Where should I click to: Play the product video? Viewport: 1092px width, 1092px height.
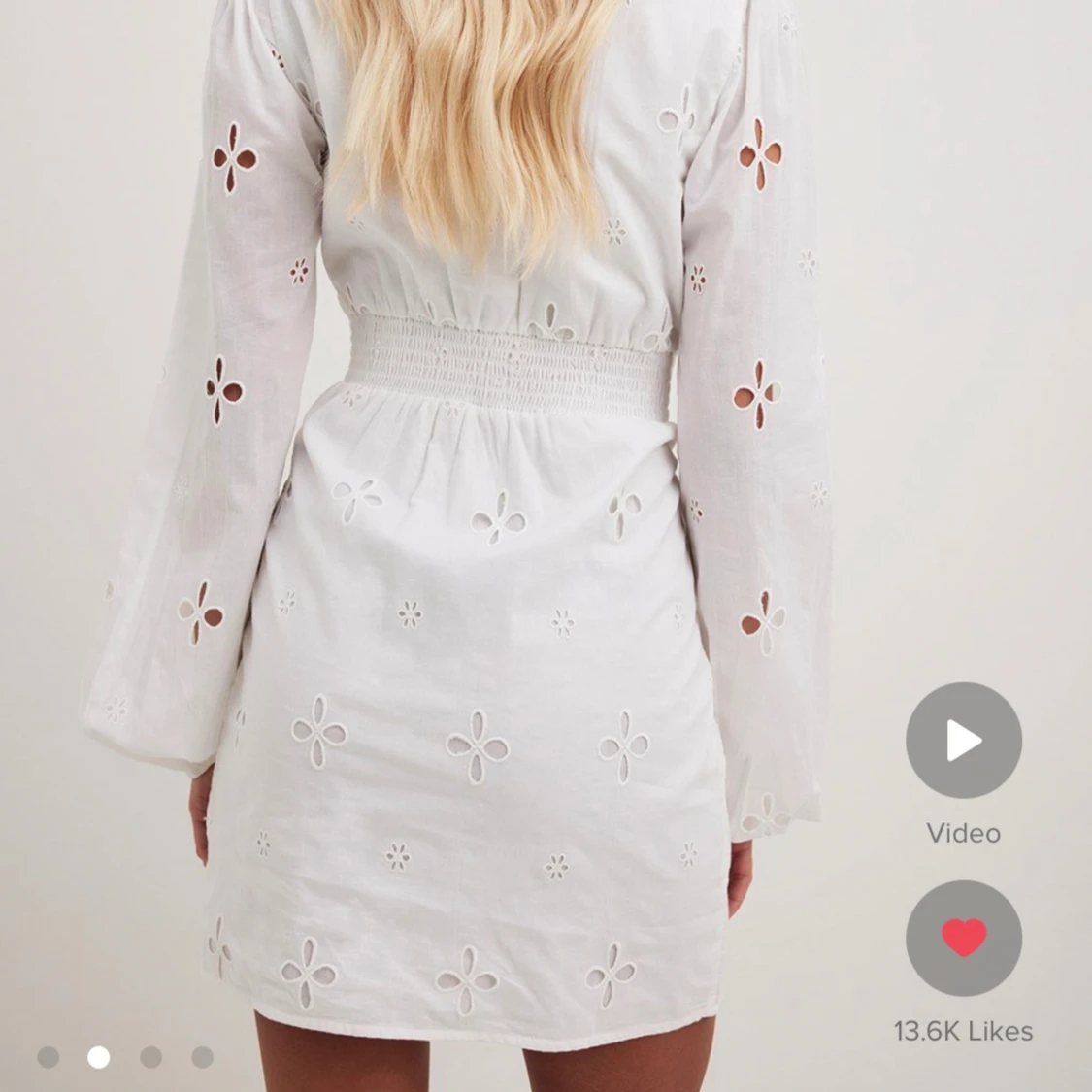(x=963, y=741)
